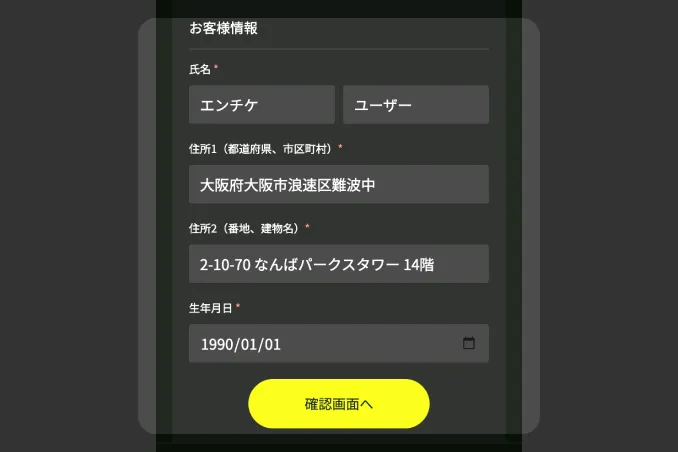Open the calendar picker for birth date
This screenshot has width=678, height=452.
tap(469, 344)
